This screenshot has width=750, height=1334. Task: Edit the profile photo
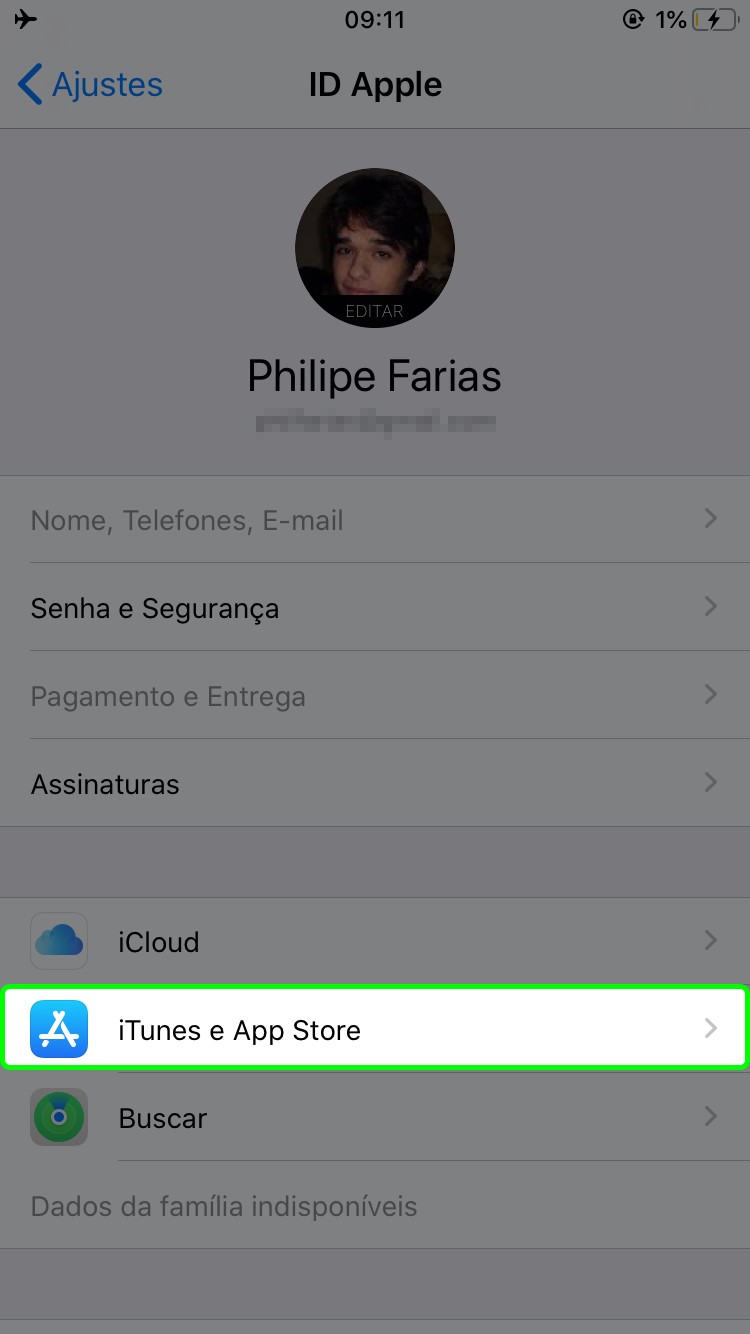[x=374, y=249]
